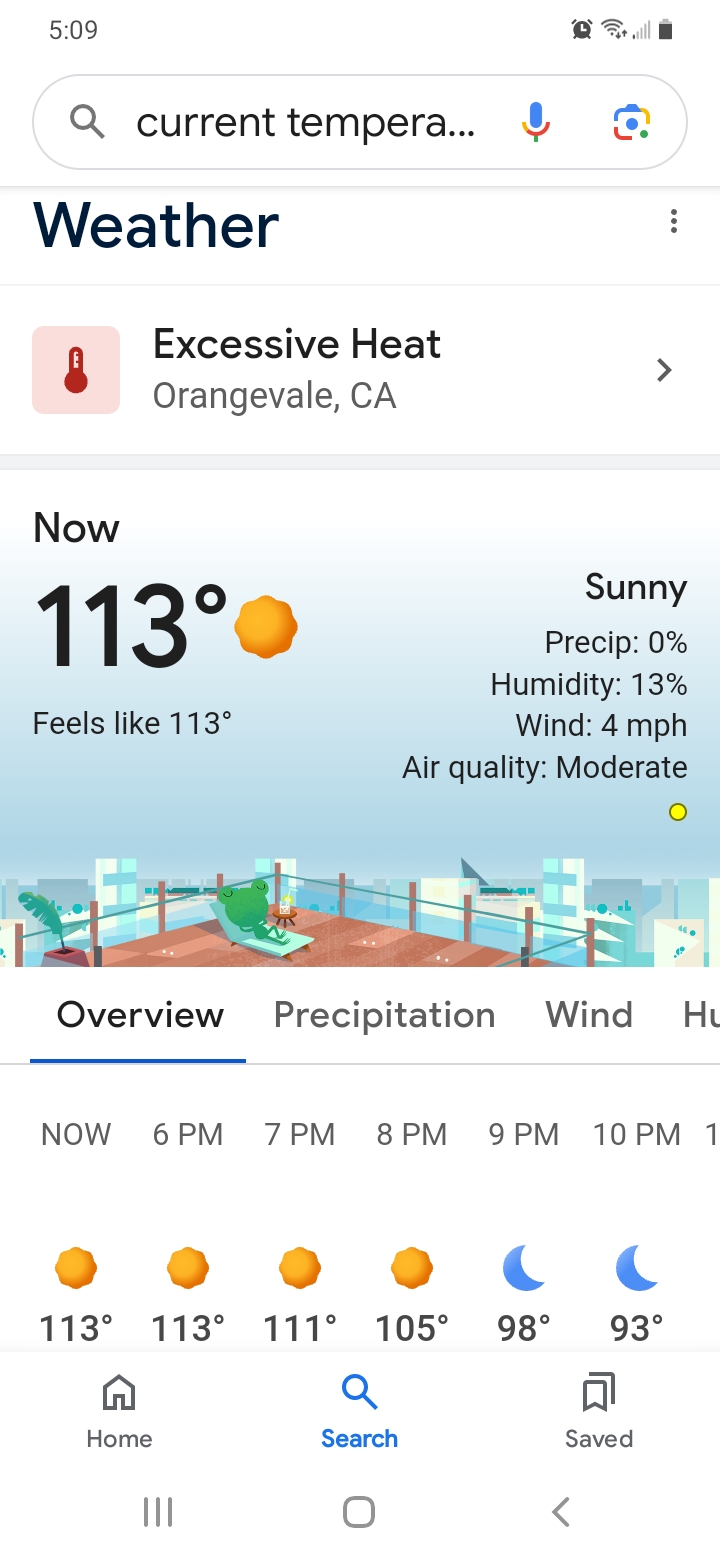Start voice search with the microphone

coord(536,122)
